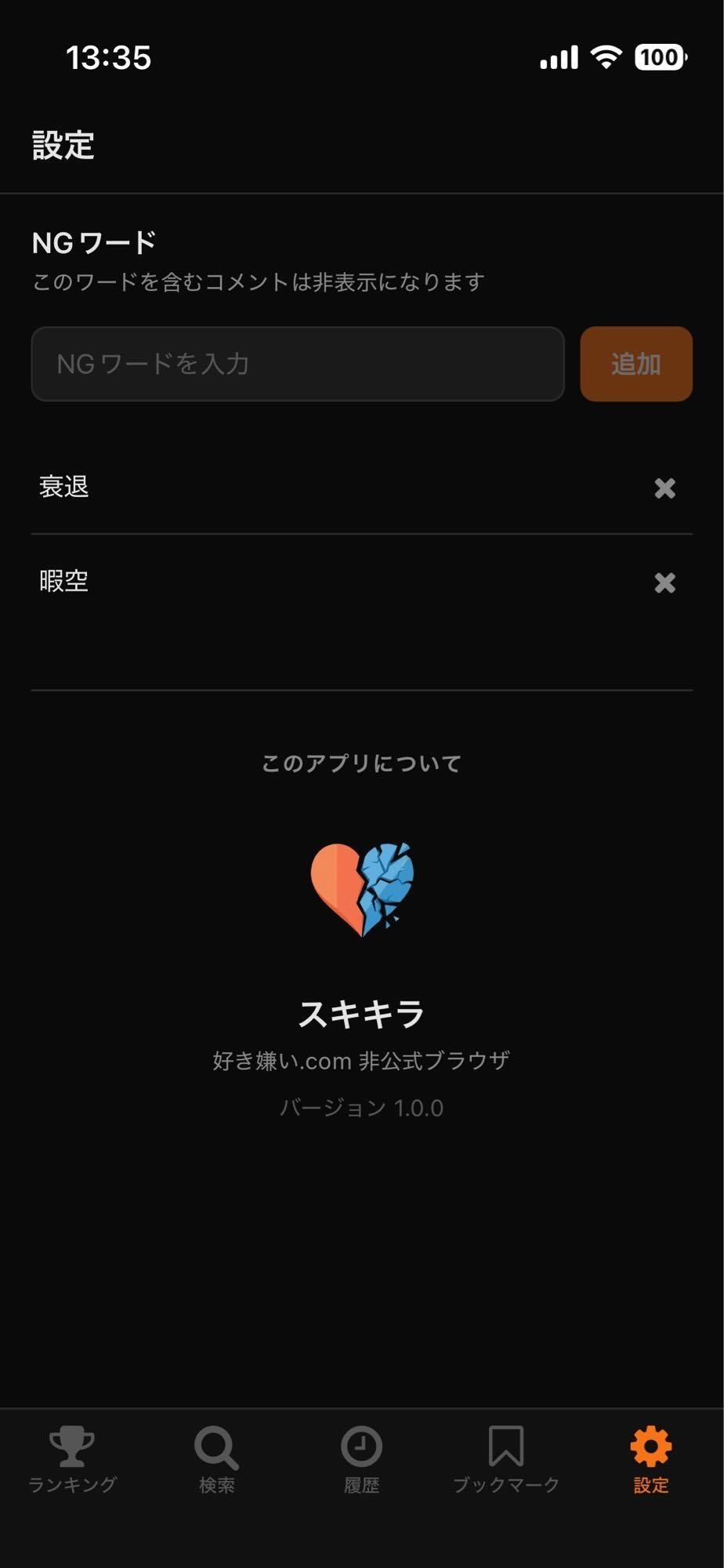Tap the Wi-Fi status icon
The width and height of the screenshot is (724, 1568).
(603, 56)
